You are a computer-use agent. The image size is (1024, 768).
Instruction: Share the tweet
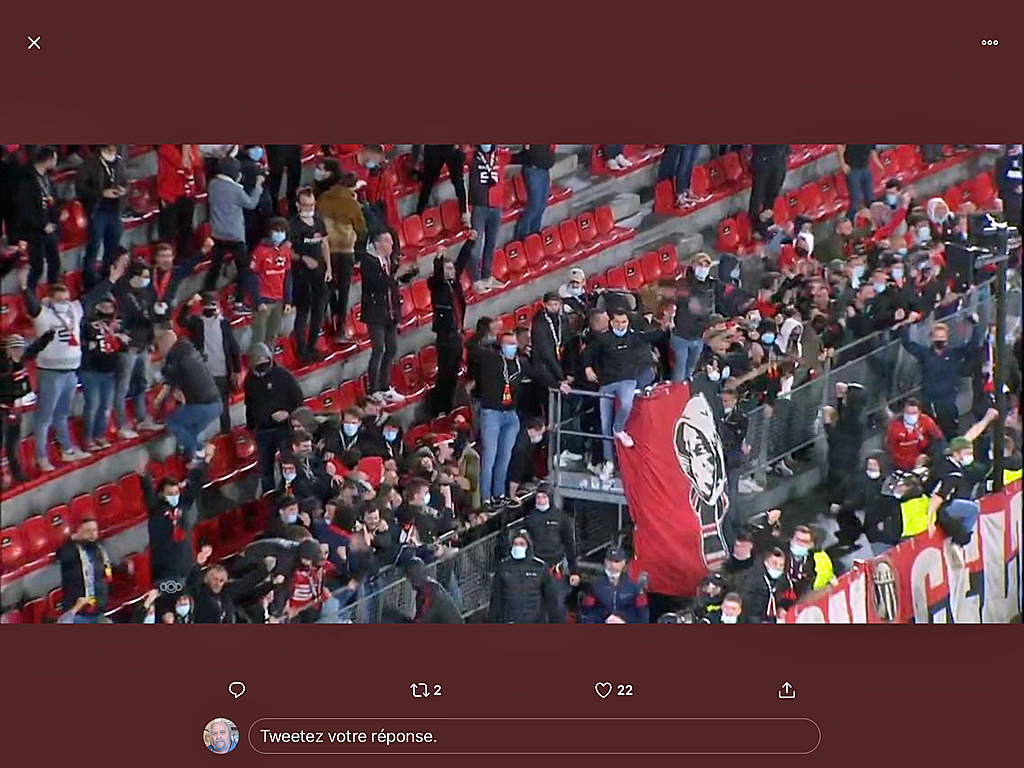click(x=787, y=690)
